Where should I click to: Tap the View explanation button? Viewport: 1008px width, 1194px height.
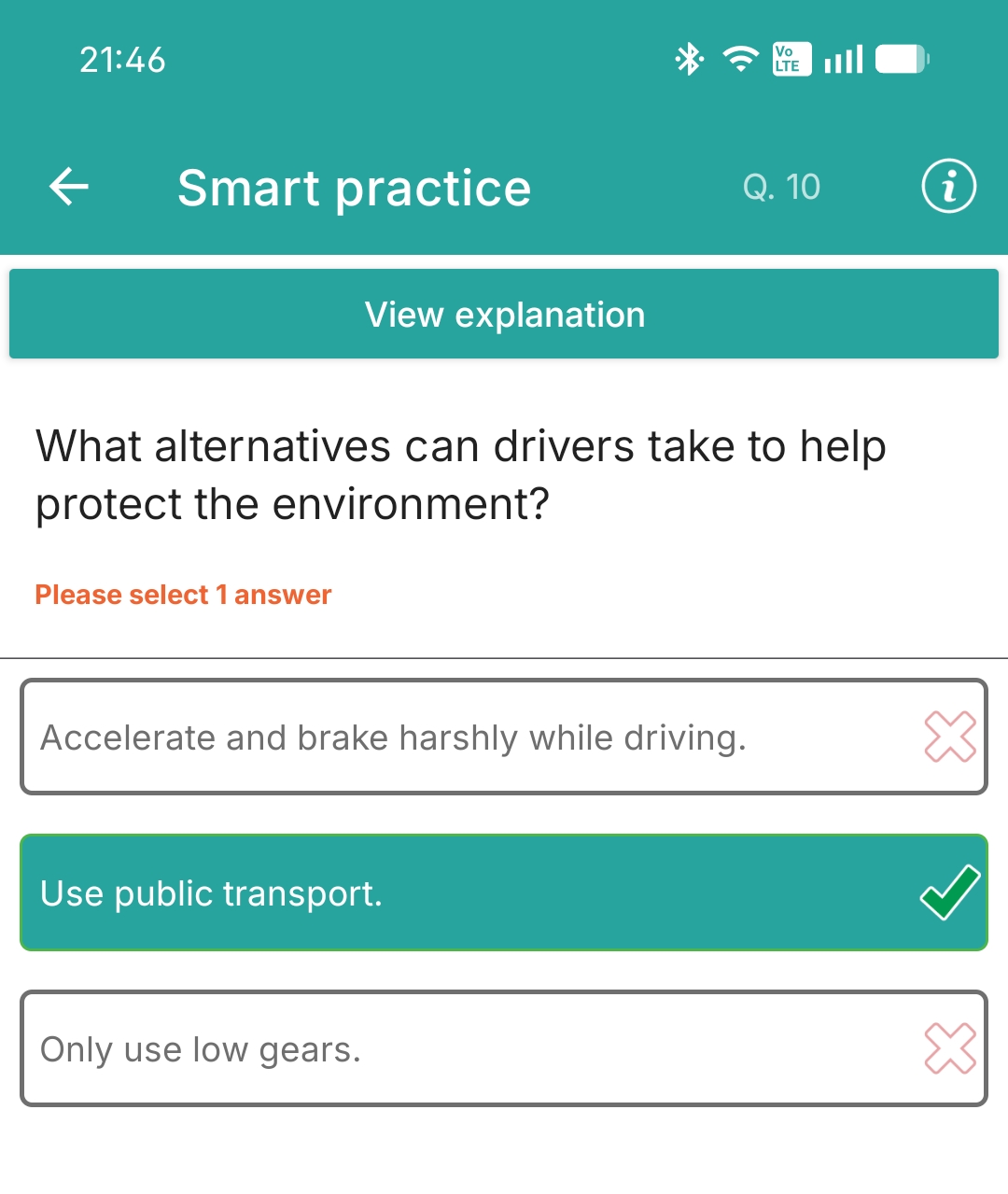click(x=504, y=315)
